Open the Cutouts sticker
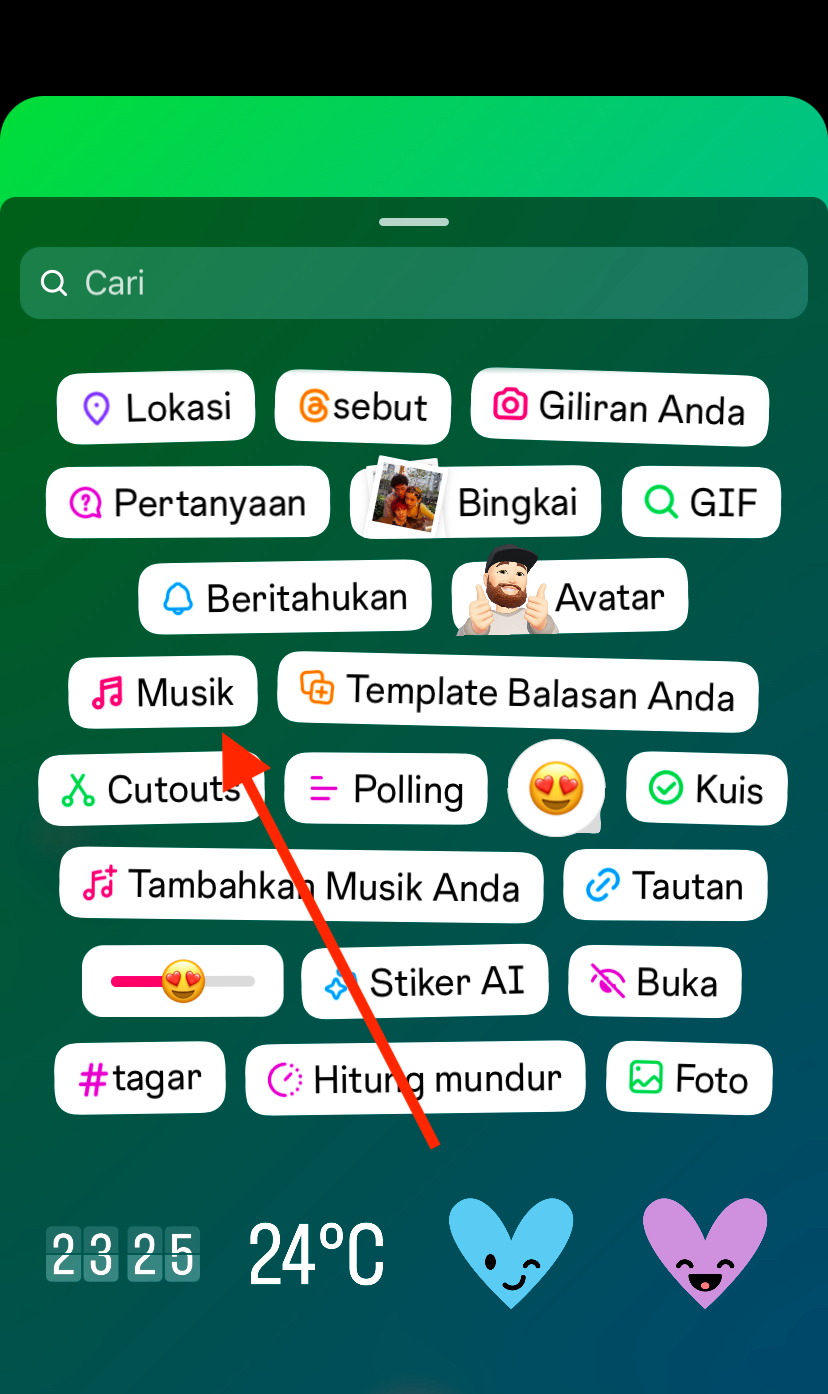Screen dimensions: 828x1394 tap(150, 790)
